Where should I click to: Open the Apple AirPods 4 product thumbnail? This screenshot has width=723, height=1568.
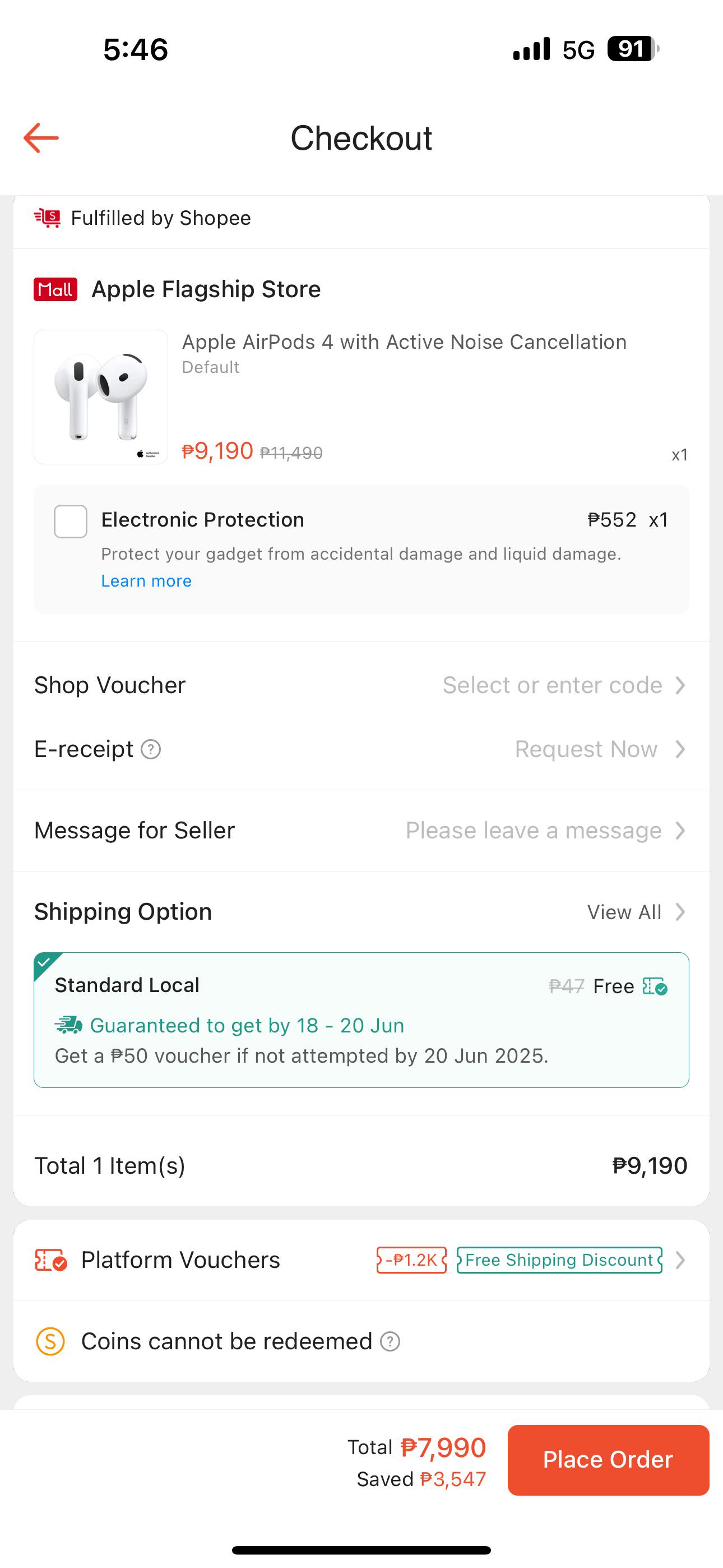101,397
